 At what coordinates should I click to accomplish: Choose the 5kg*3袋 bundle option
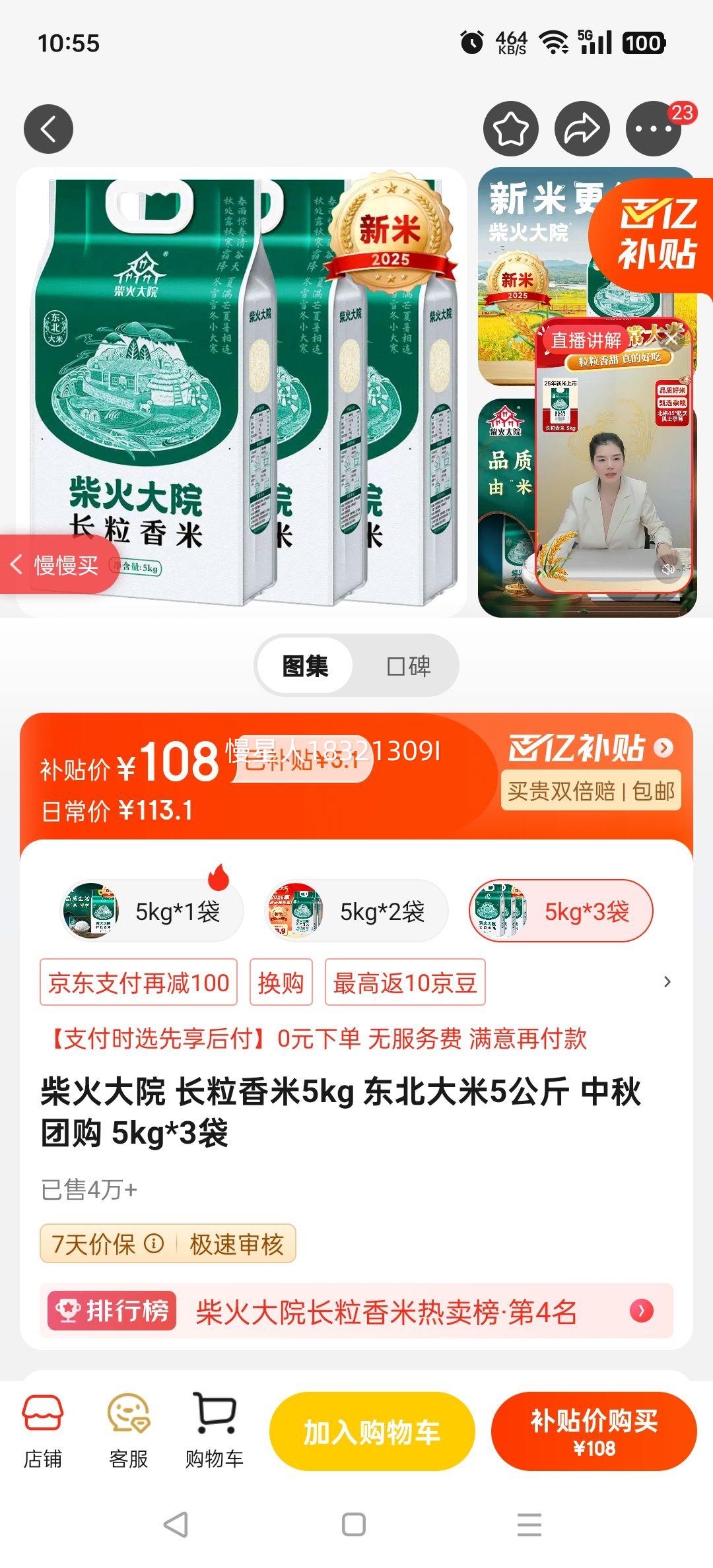561,910
